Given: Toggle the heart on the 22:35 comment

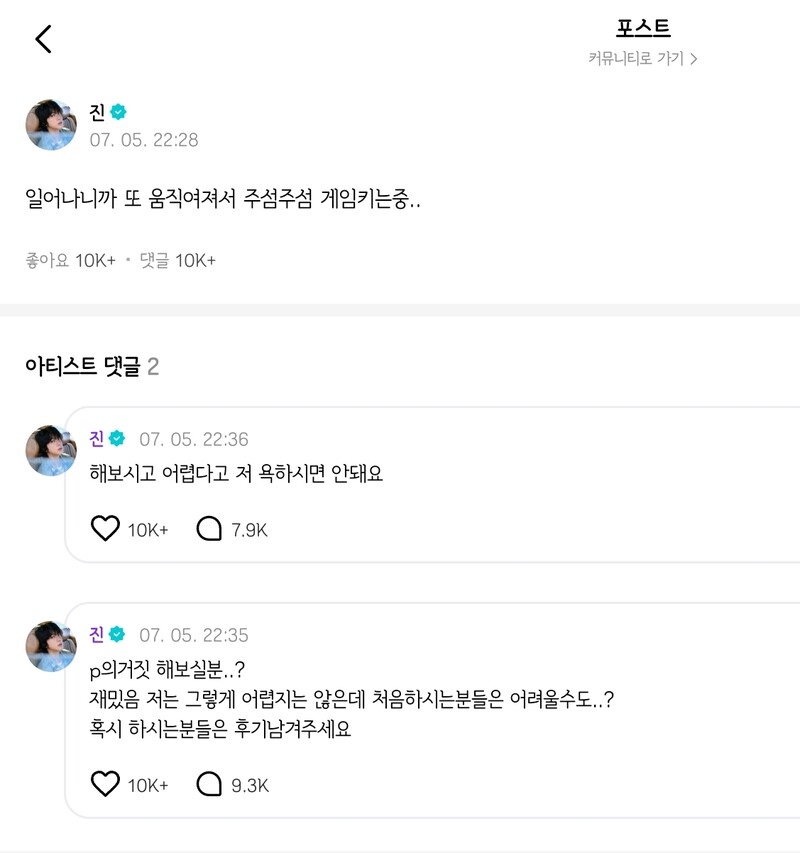Looking at the screenshot, I should [x=106, y=782].
